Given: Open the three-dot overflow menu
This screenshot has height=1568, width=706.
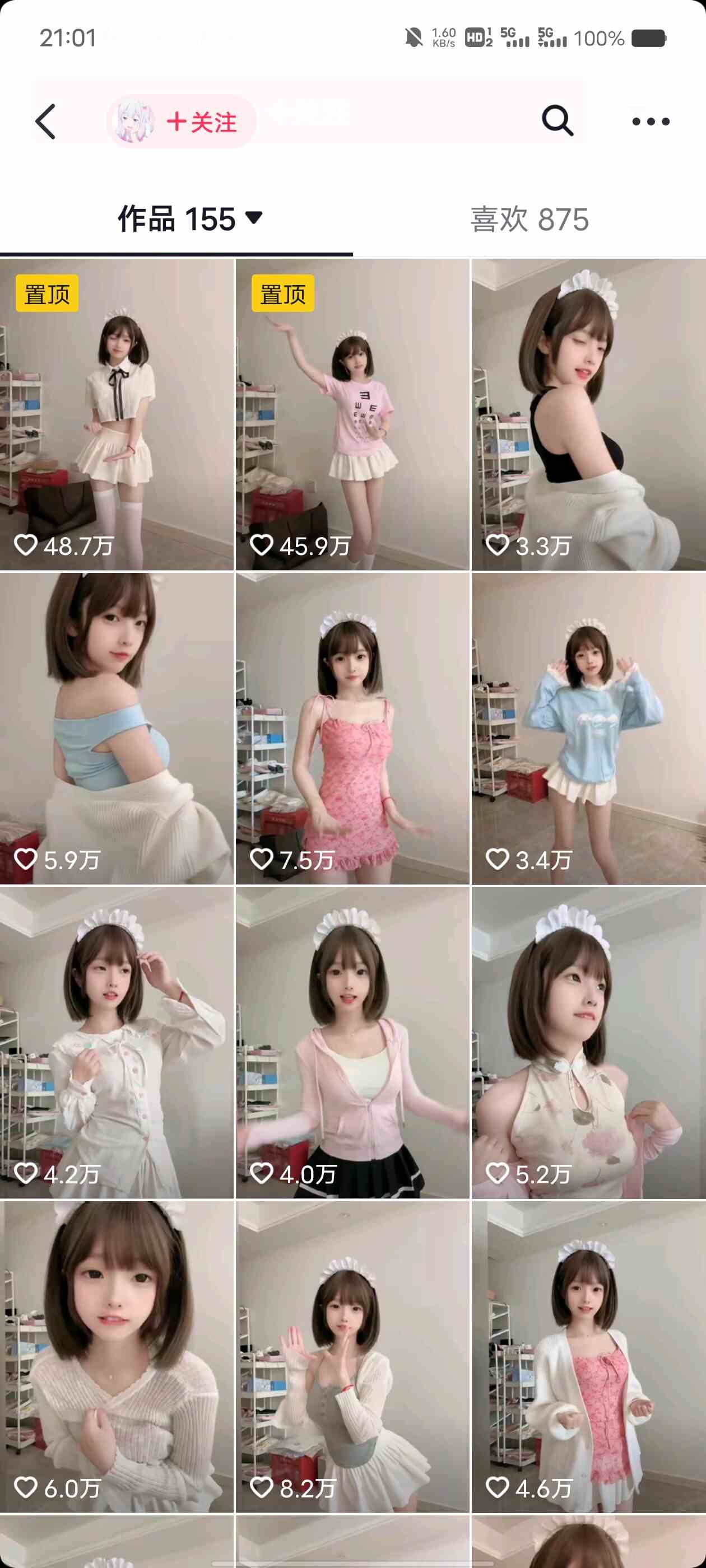Looking at the screenshot, I should pyautogui.click(x=650, y=121).
